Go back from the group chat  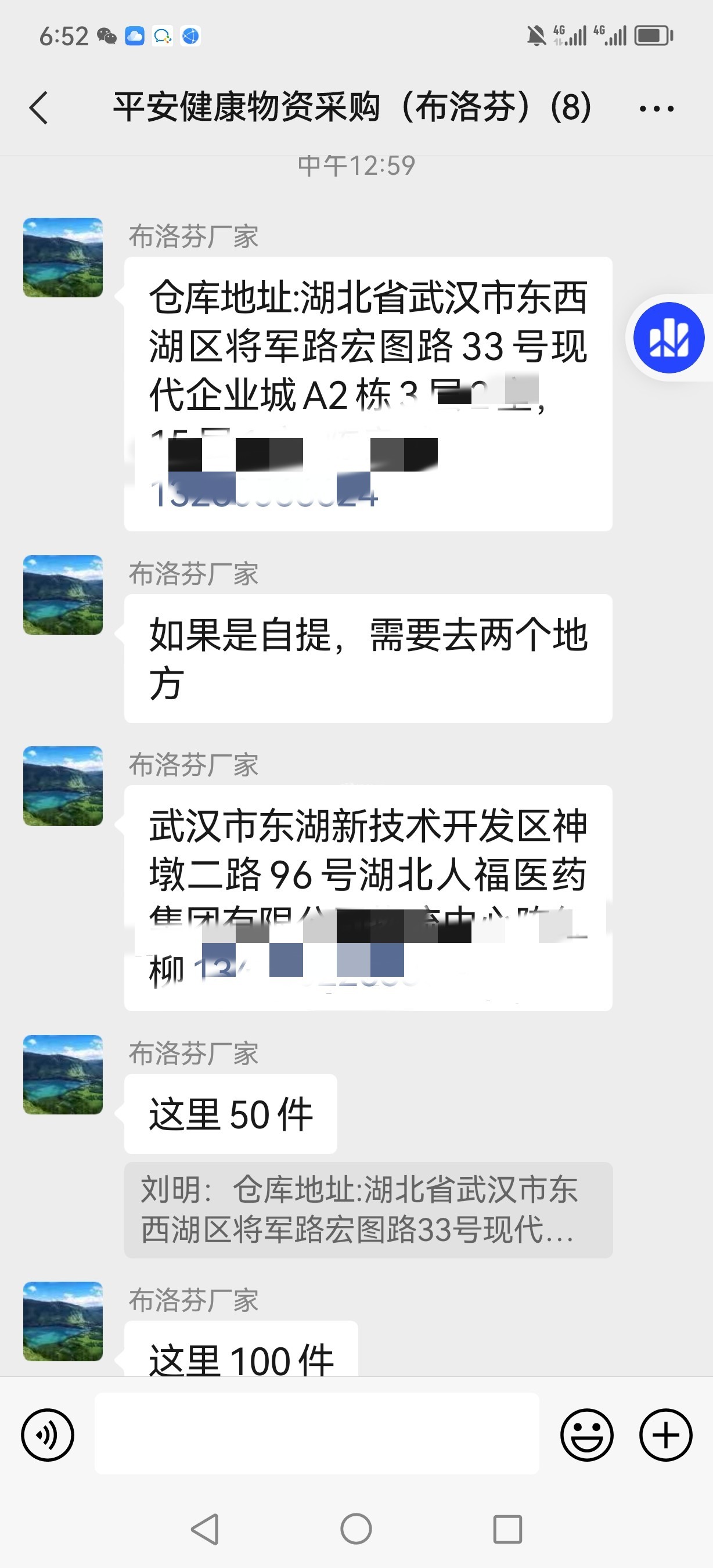pos(39,109)
